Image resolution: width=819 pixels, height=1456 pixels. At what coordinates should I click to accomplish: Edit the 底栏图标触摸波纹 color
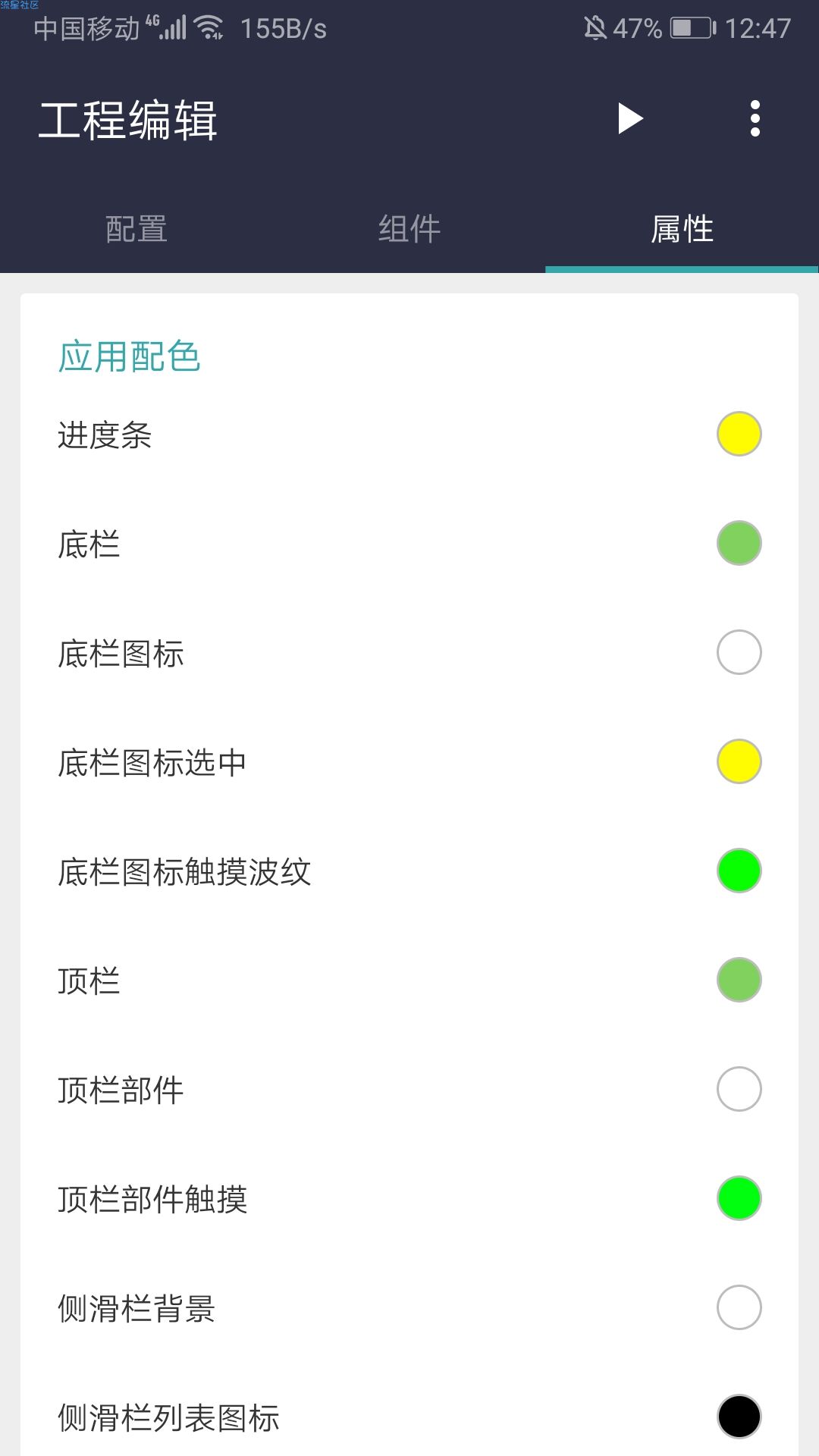pos(739,871)
